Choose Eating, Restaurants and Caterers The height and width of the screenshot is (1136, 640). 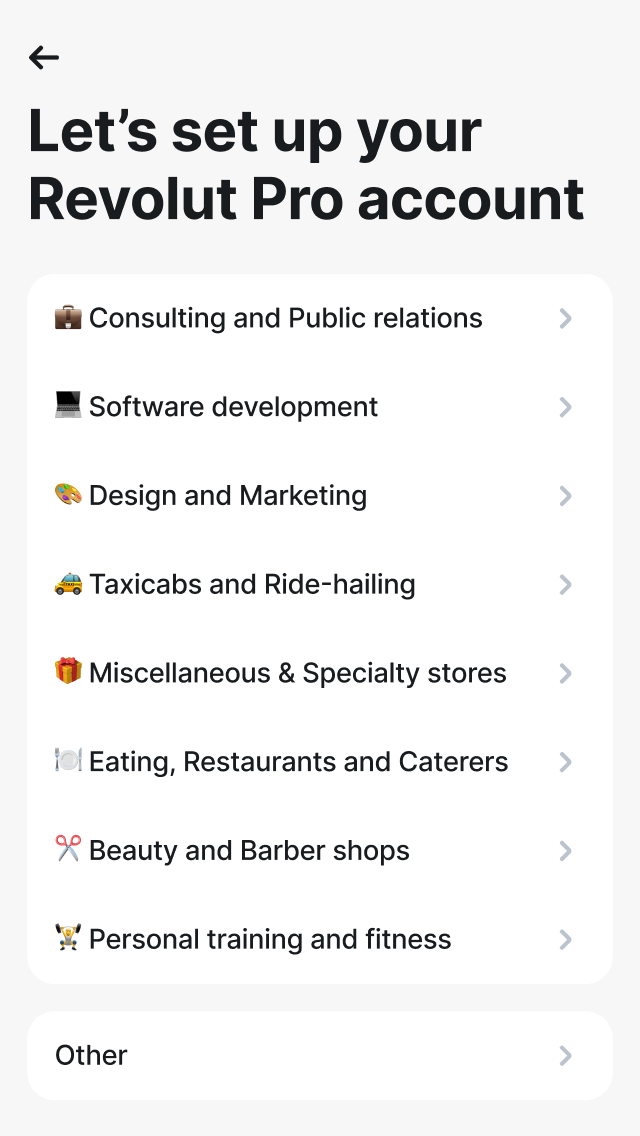click(298, 762)
